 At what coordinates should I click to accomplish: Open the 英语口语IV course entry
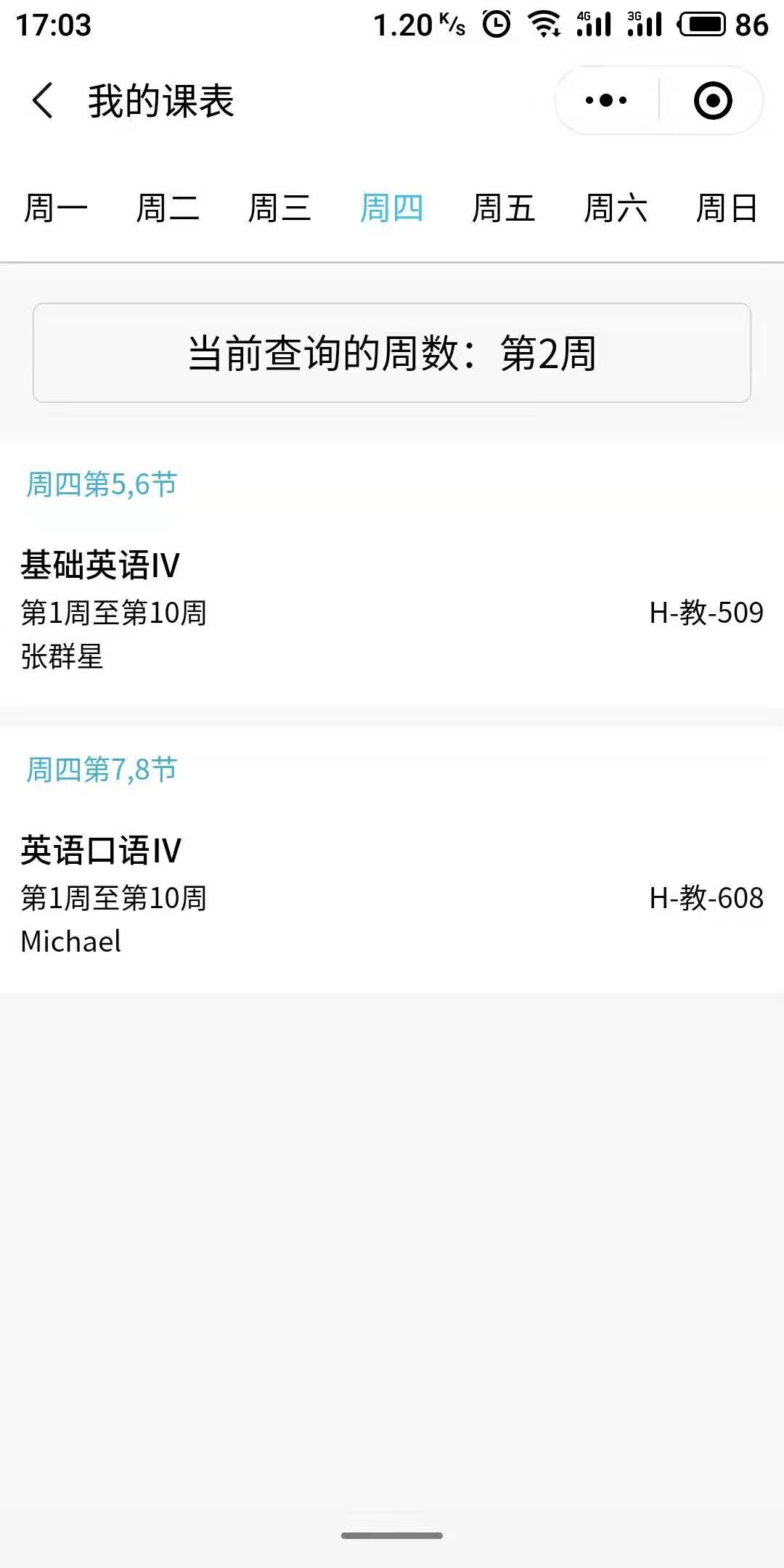point(392,895)
